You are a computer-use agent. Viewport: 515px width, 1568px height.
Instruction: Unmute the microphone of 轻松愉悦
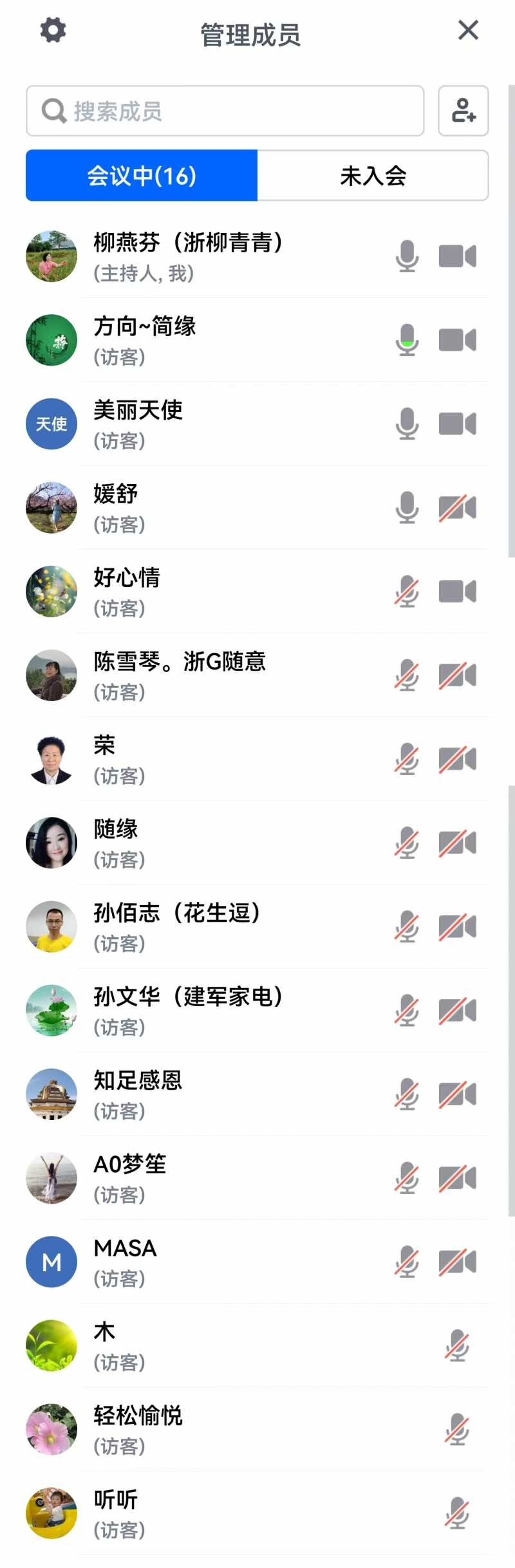click(457, 1429)
